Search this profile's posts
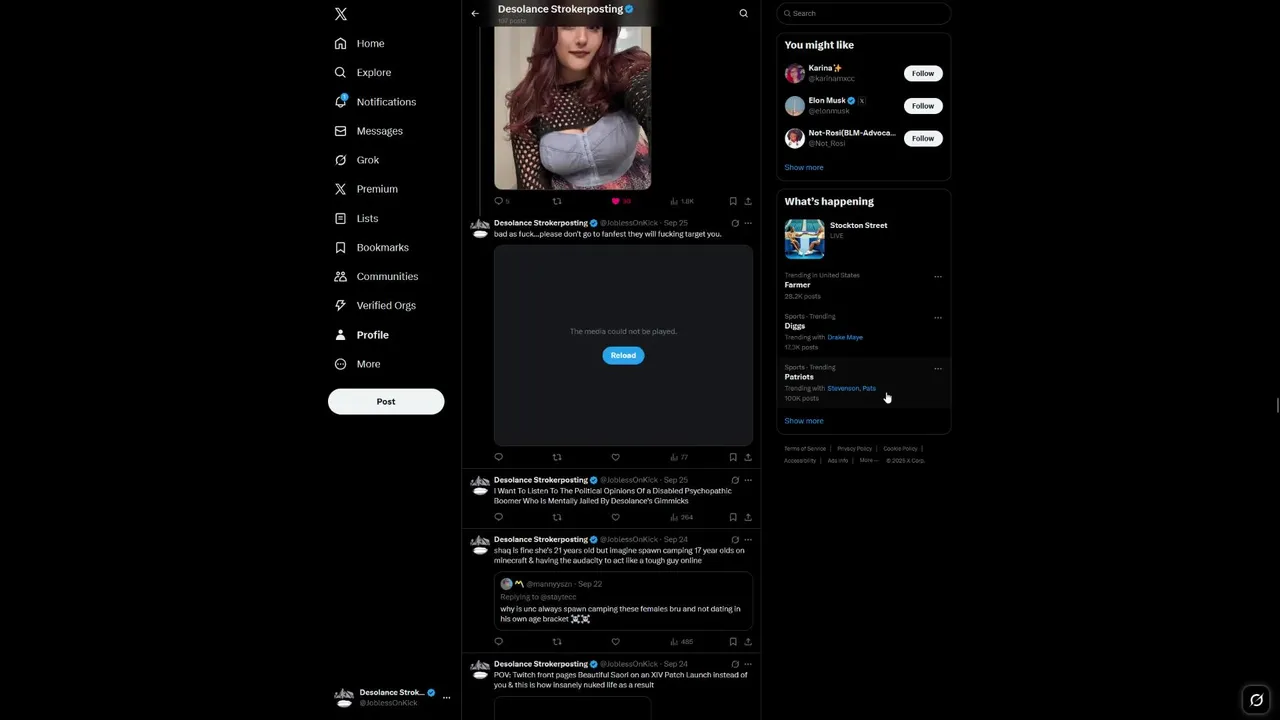 [x=743, y=14]
